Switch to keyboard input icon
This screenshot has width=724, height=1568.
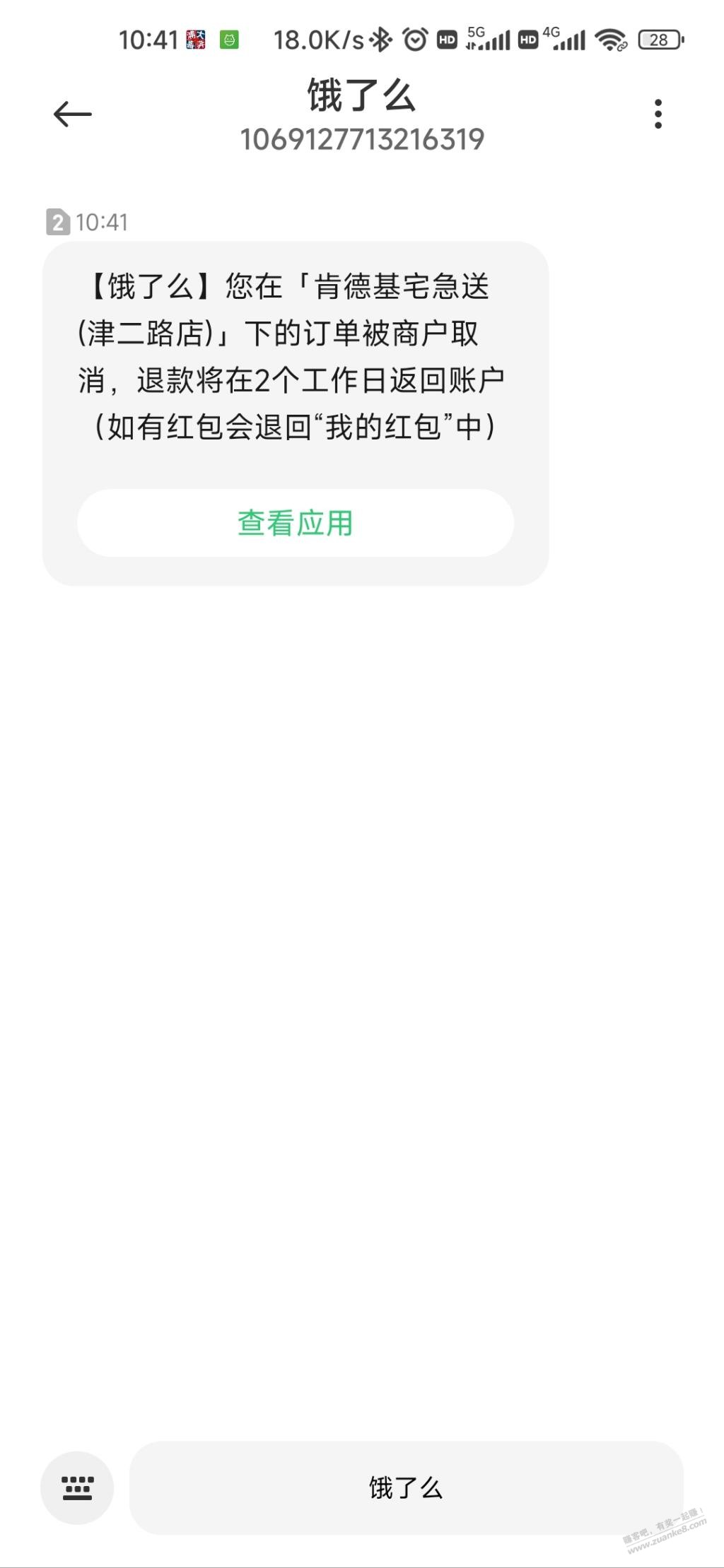[77, 1487]
